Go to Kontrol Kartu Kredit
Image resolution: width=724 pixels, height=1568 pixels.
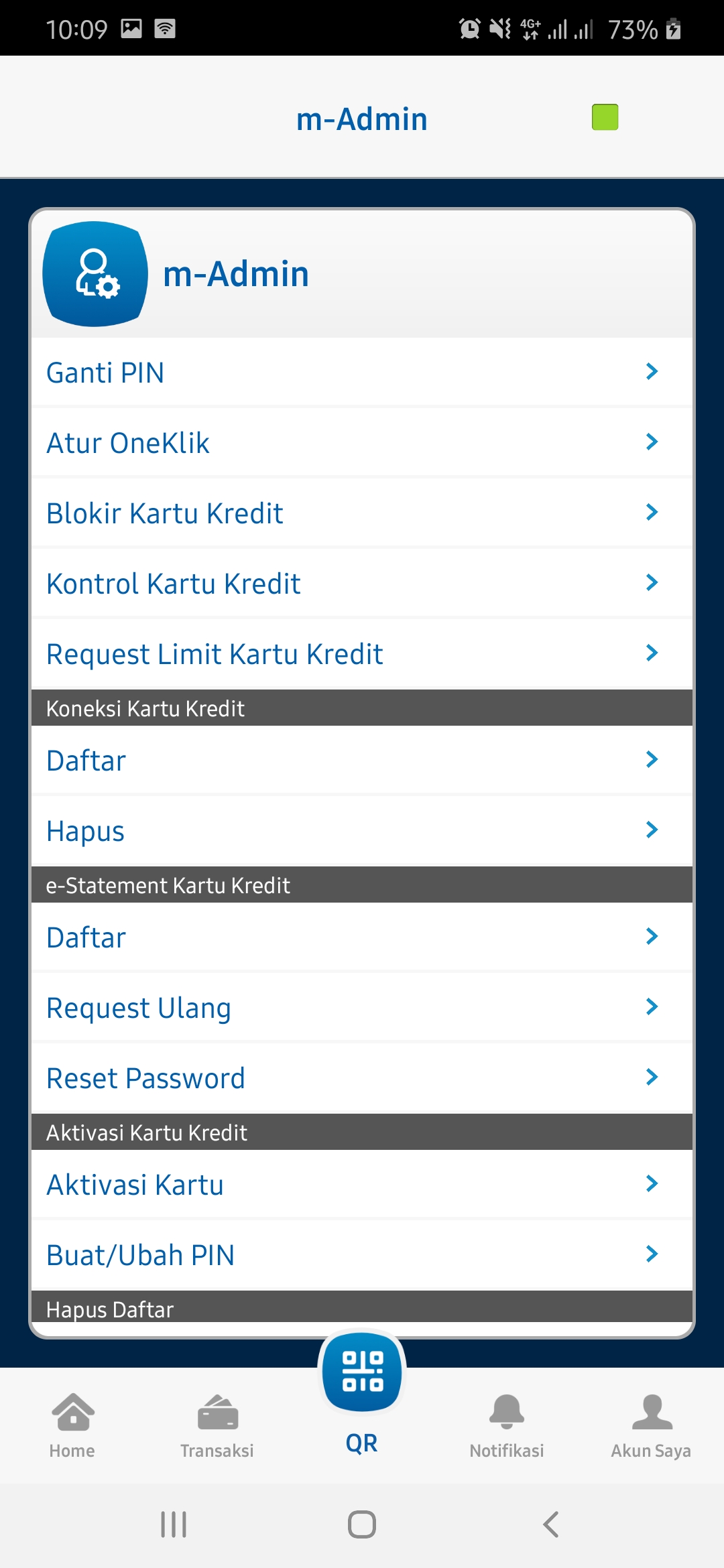pos(362,584)
